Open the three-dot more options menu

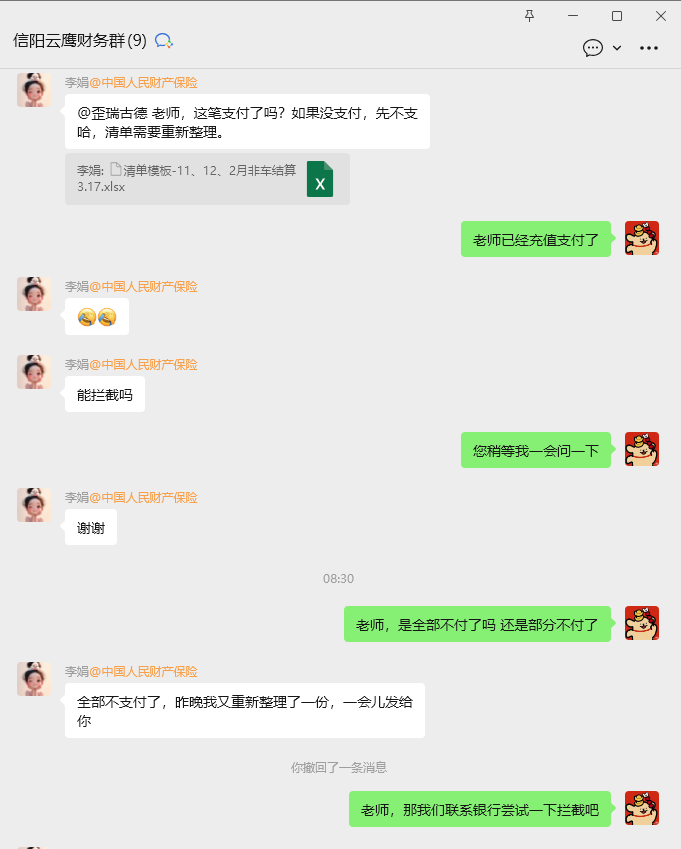(x=649, y=47)
